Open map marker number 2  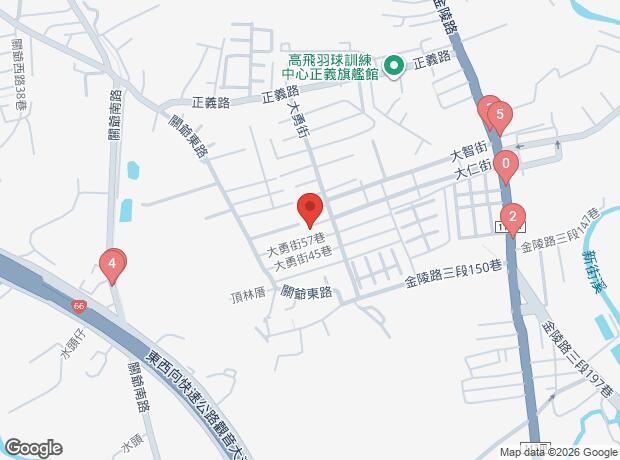512,217
